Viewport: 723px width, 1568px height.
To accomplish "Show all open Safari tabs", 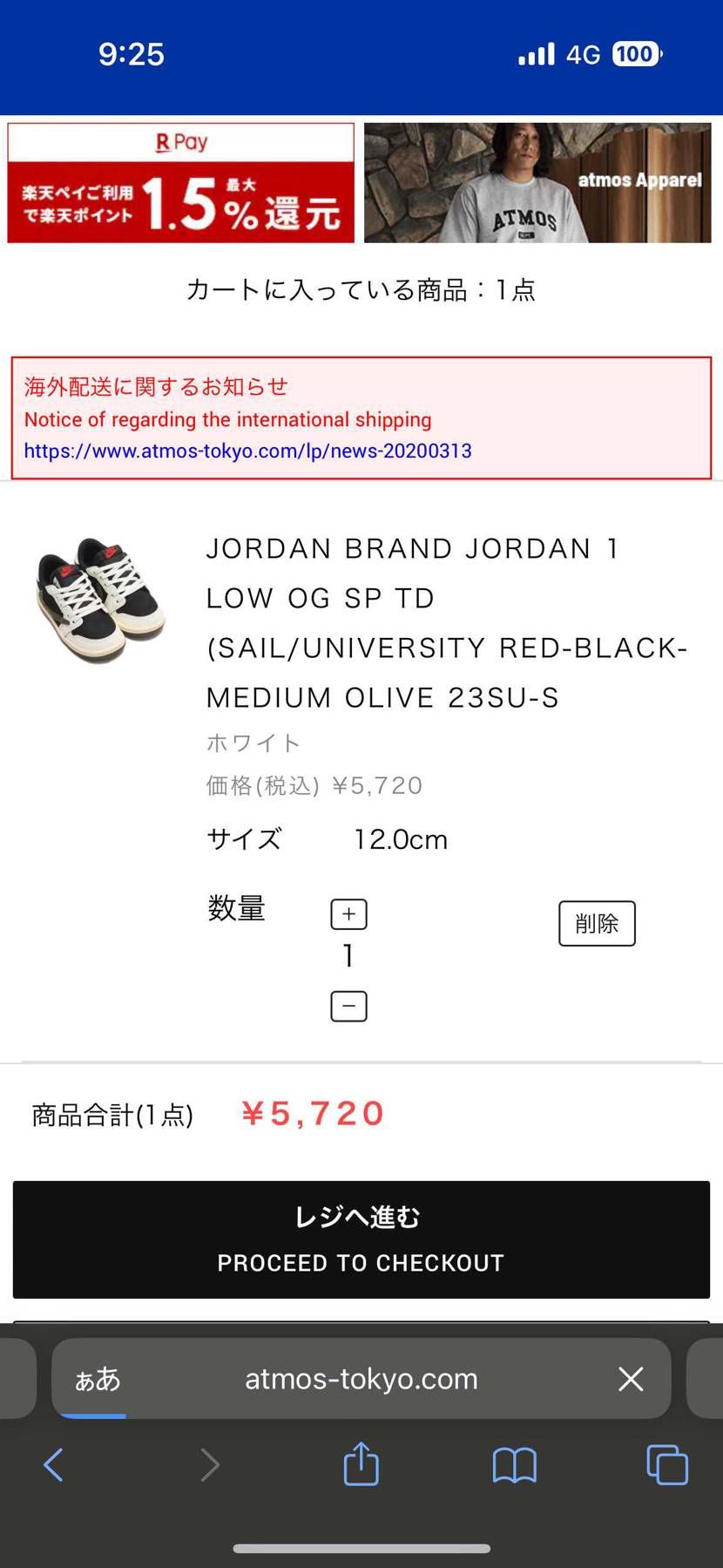I will 667,1464.
